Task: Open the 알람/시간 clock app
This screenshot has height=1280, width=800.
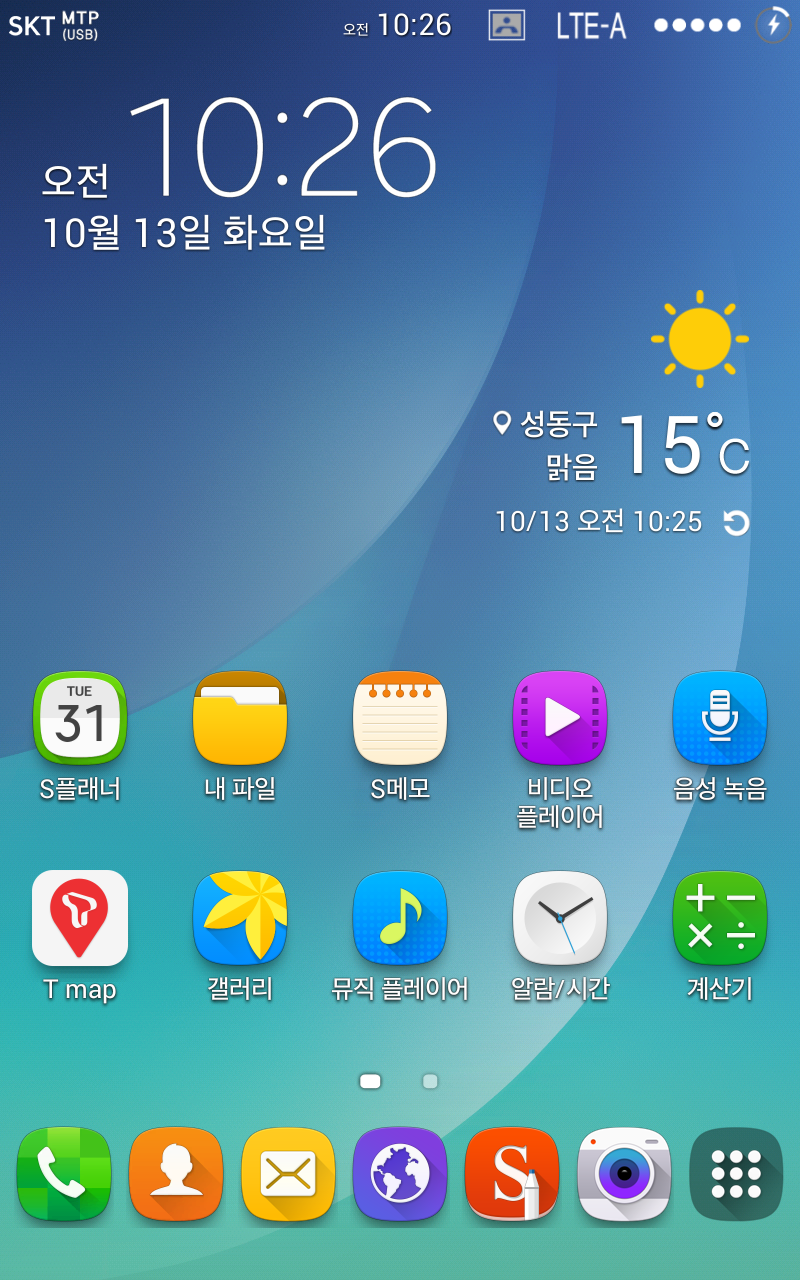Action: point(560,918)
